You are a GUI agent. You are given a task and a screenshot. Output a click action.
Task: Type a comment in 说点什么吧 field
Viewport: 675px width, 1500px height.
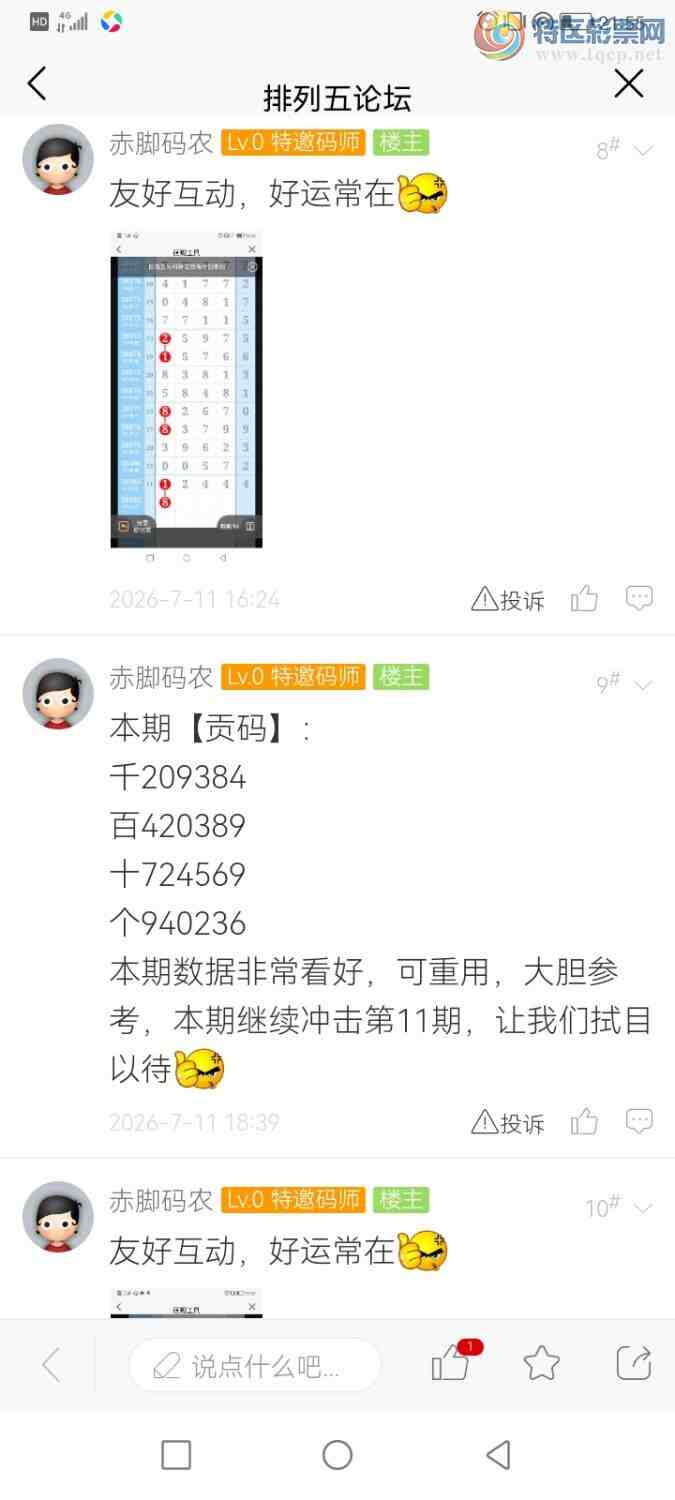(255, 1365)
